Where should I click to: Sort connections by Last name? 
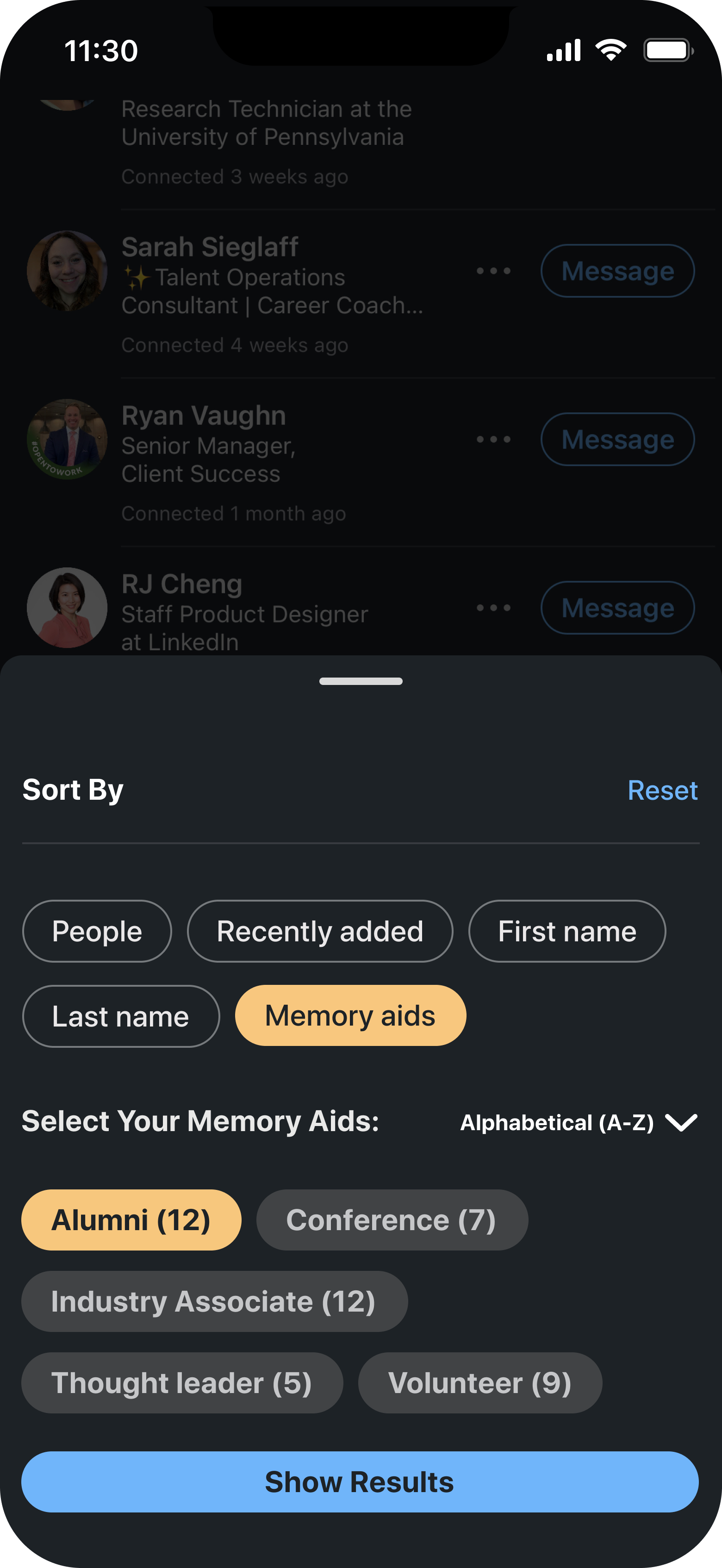pyautogui.click(x=120, y=1016)
